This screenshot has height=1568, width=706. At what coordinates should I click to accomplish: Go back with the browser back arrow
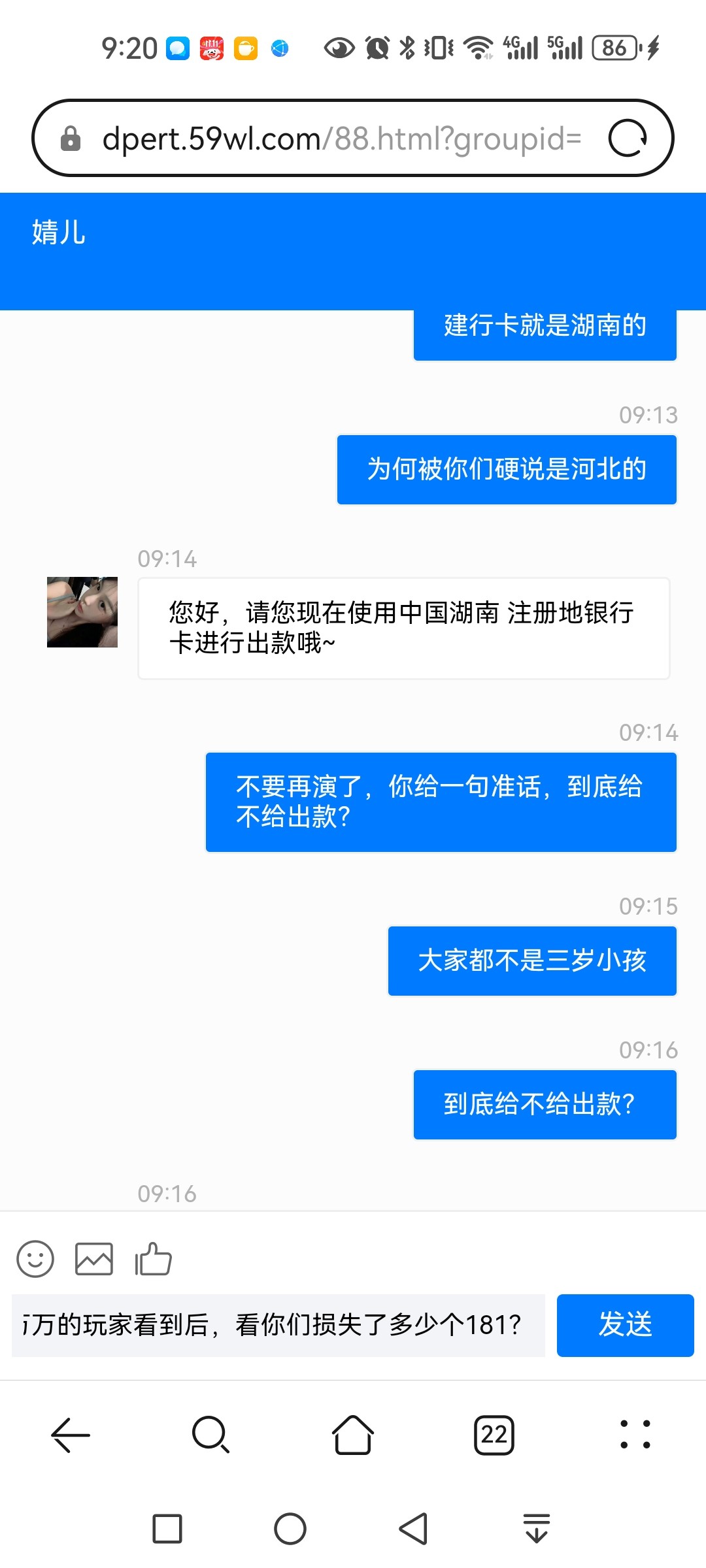coord(71,1435)
